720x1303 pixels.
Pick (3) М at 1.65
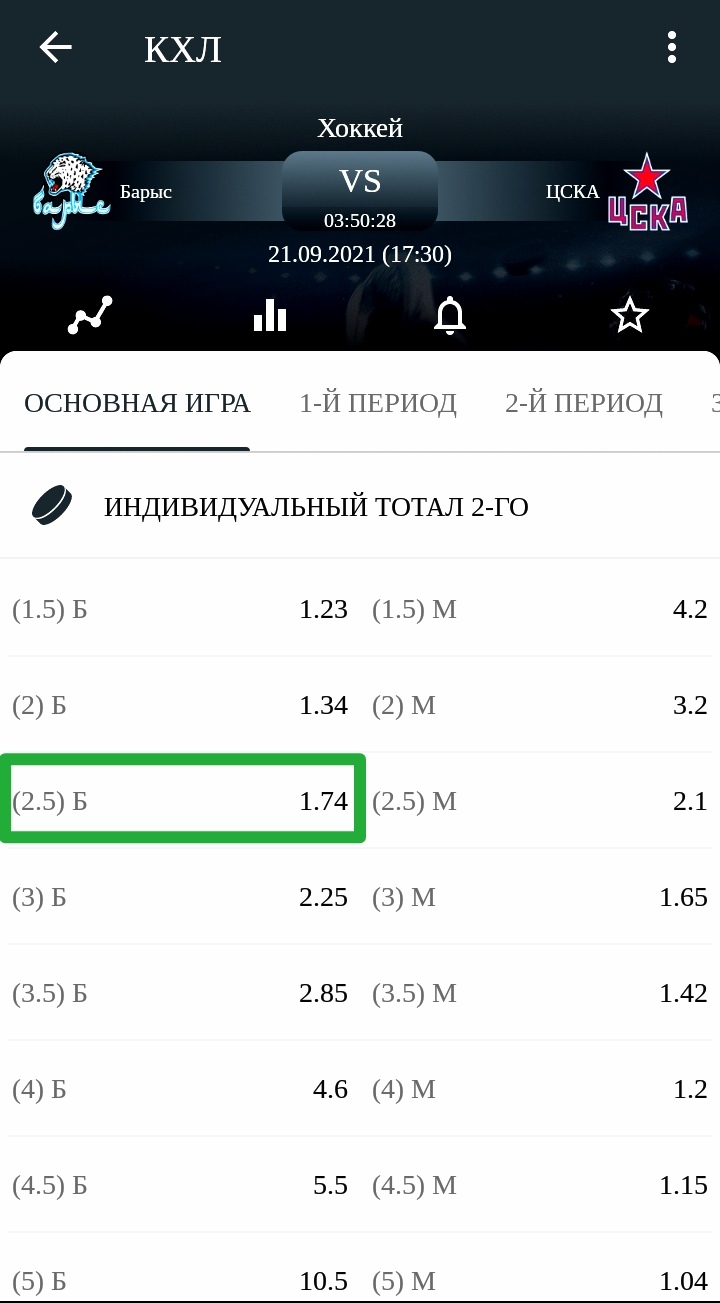540,897
